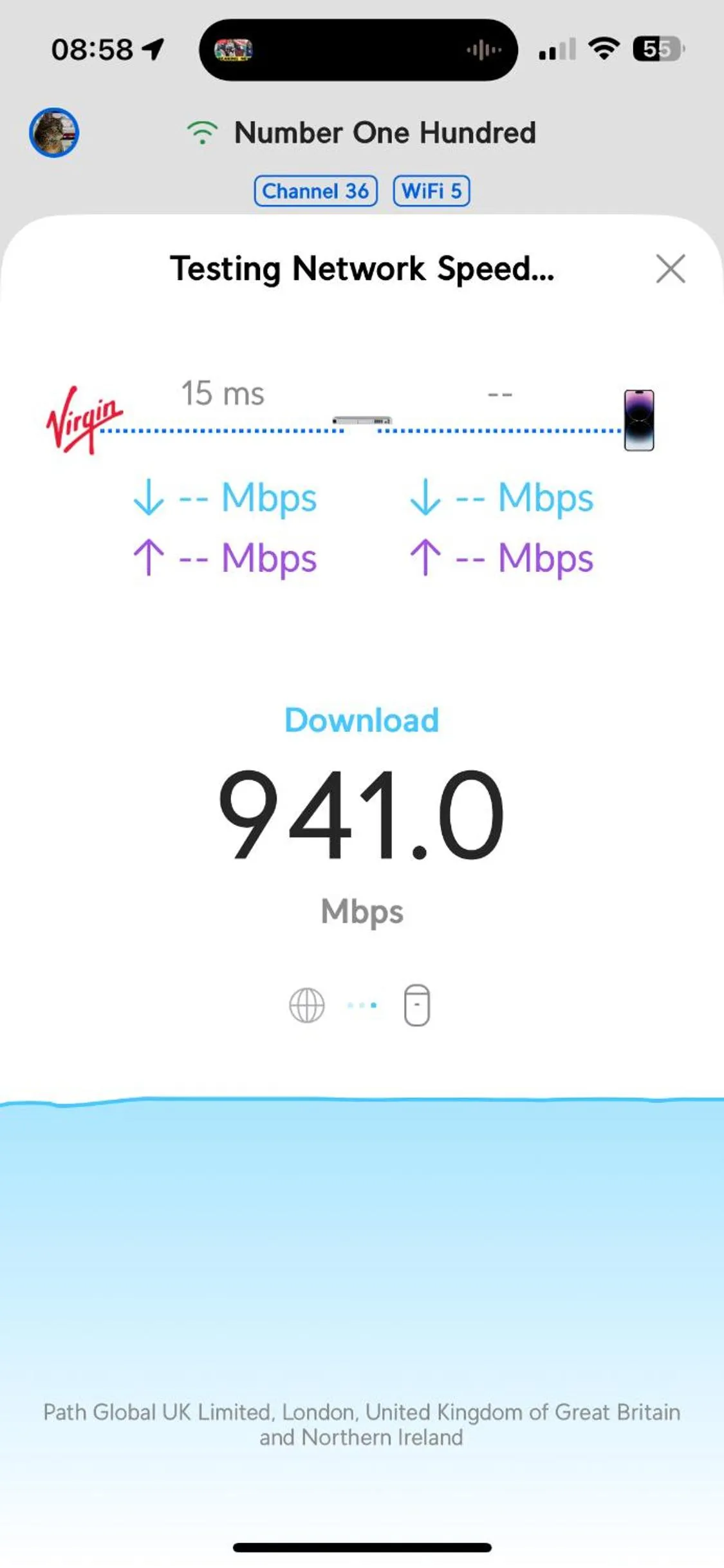Select the Channel 36 badge
Viewport: 724px width, 1568px height.
point(315,191)
